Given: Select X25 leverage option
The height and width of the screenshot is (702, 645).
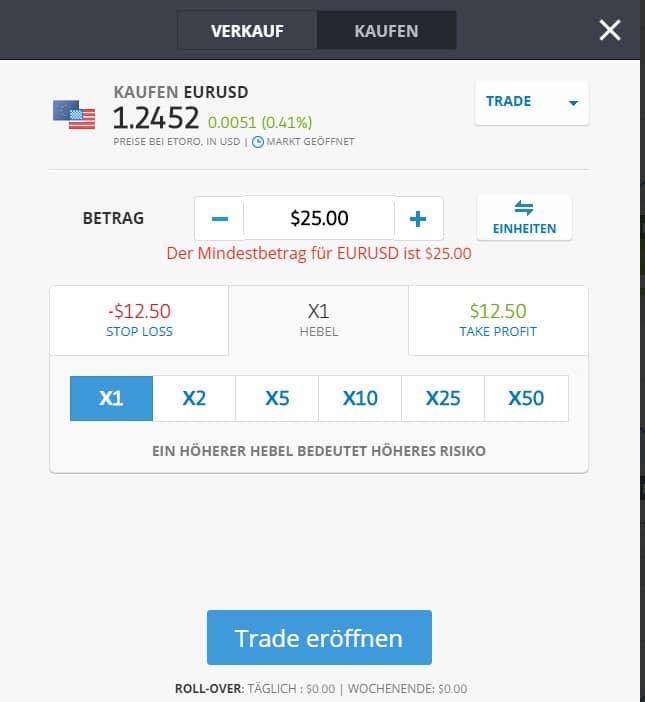Looking at the screenshot, I should point(443,398).
